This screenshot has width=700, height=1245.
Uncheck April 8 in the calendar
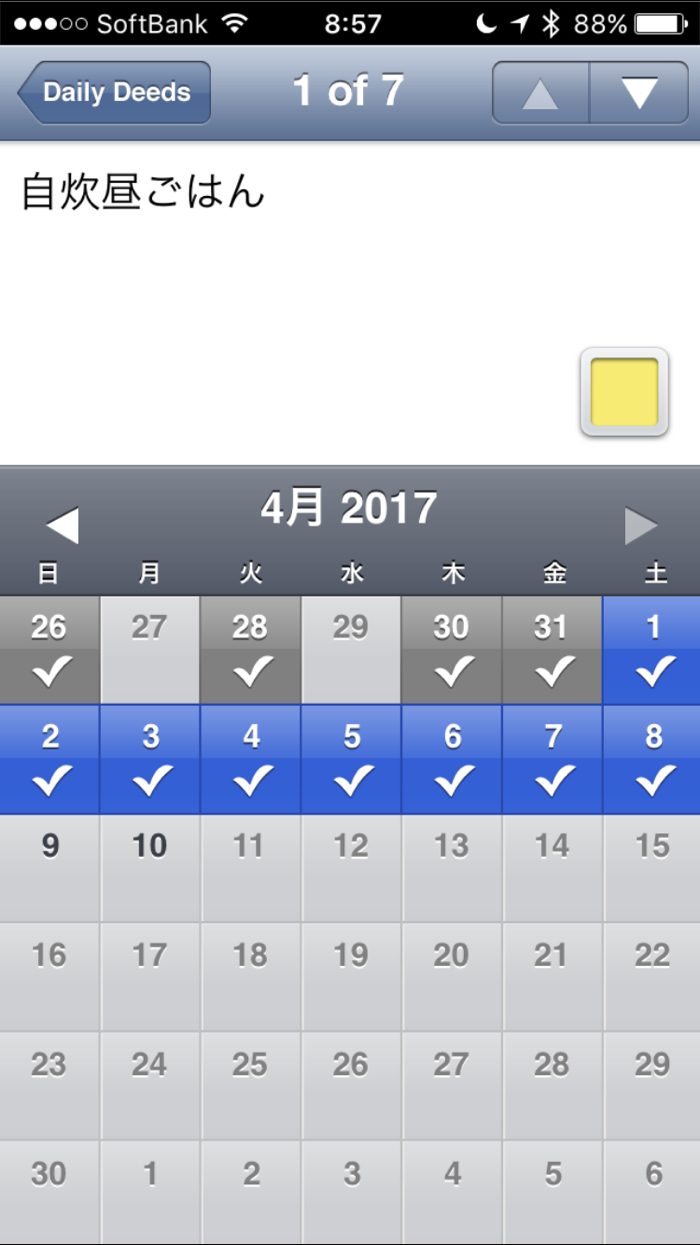(653, 759)
